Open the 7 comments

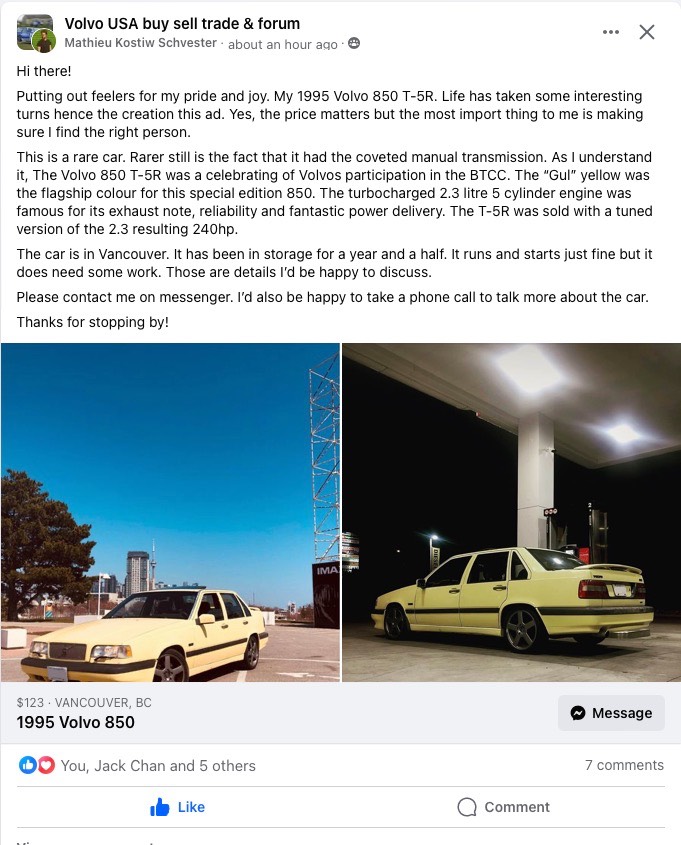pyautogui.click(x=624, y=765)
